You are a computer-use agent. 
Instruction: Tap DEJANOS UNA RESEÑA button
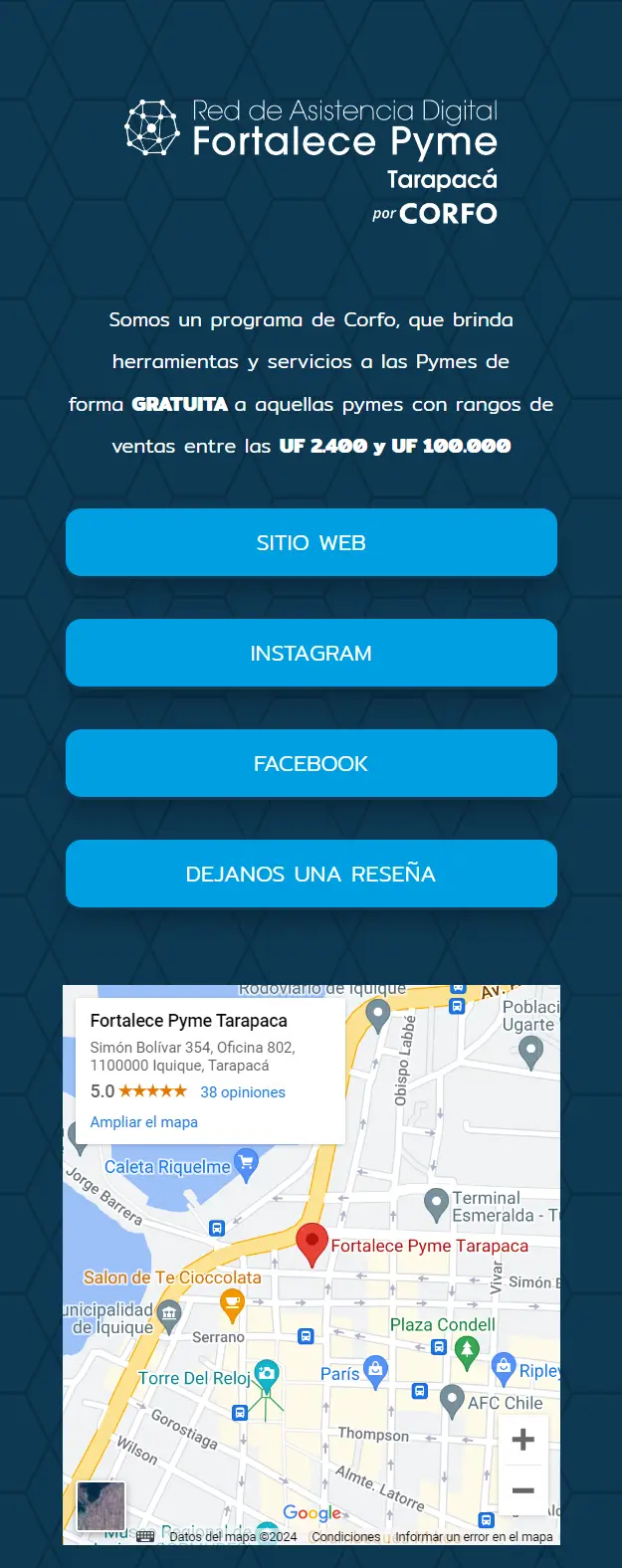point(311,874)
